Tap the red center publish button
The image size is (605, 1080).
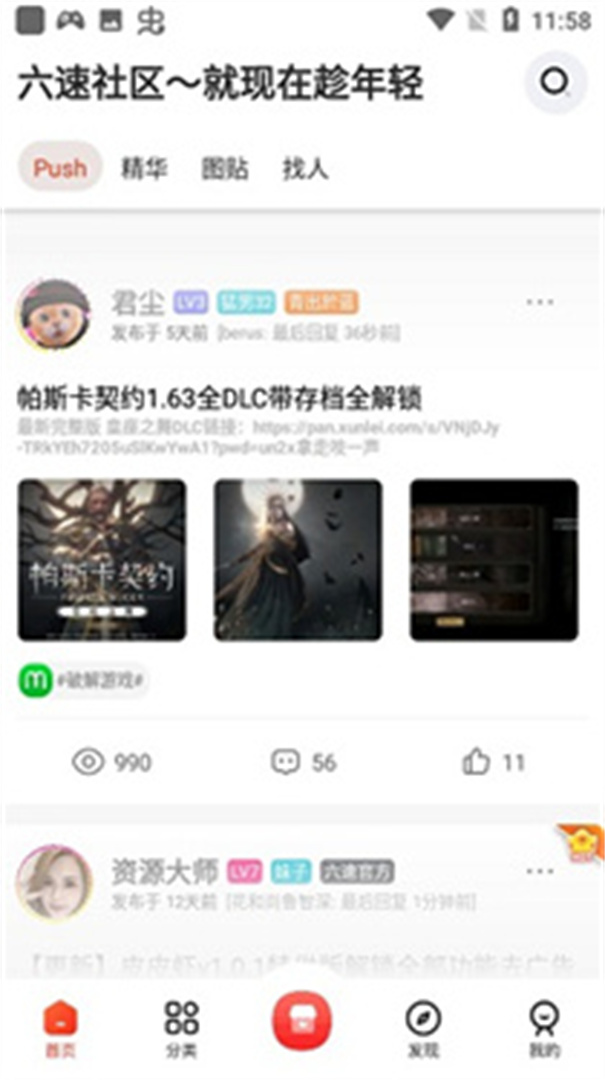302,1021
